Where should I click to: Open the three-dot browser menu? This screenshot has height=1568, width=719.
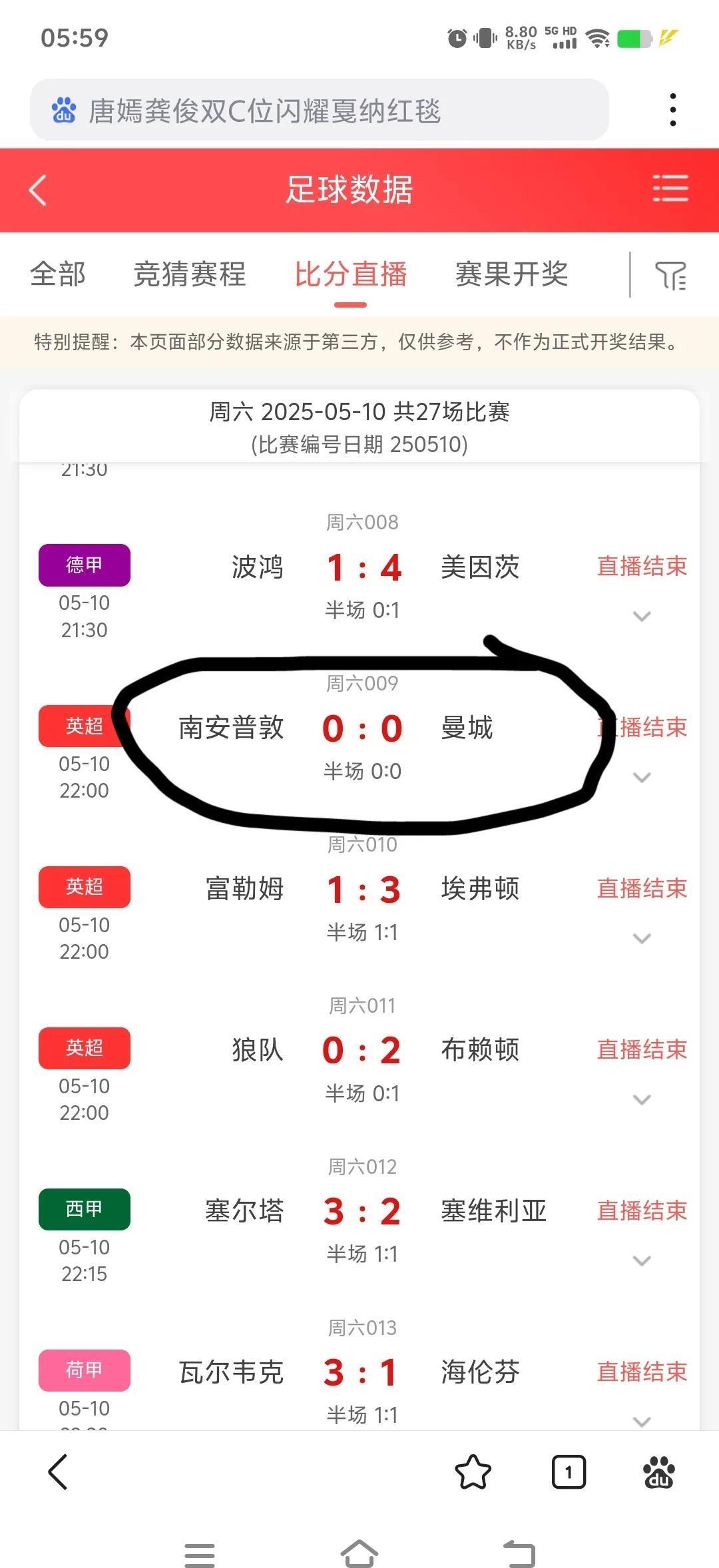[x=672, y=109]
